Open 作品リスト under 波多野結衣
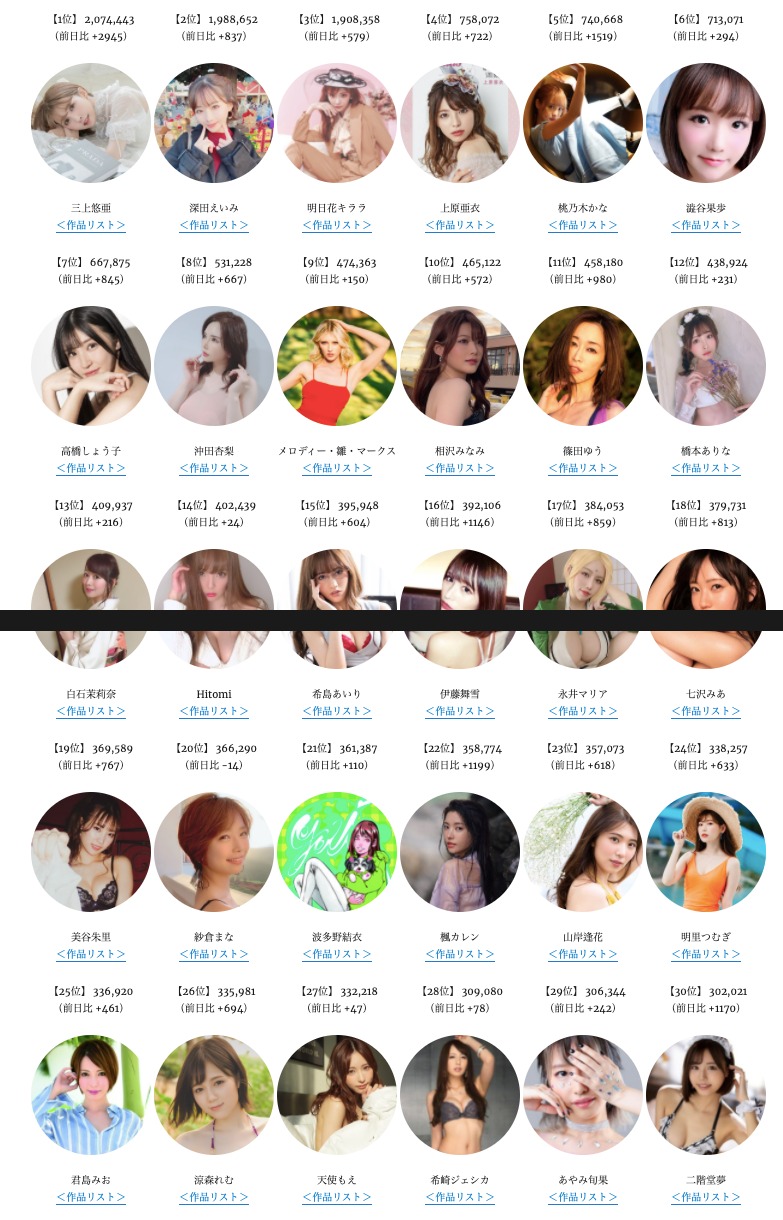The width and height of the screenshot is (783, 1220). click(x=337, y=955)
